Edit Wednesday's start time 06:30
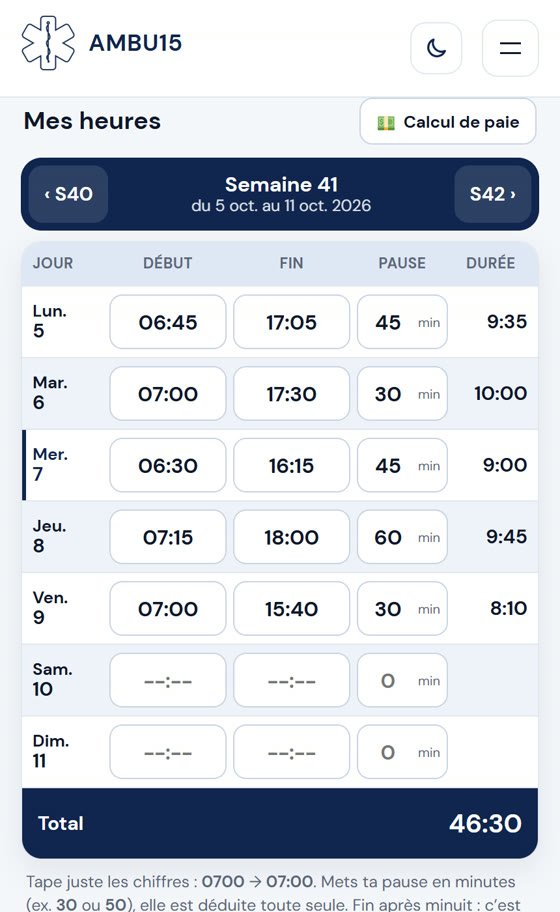Image resolution: width=560 pixels, height=912 pixels. click(167, 465)
